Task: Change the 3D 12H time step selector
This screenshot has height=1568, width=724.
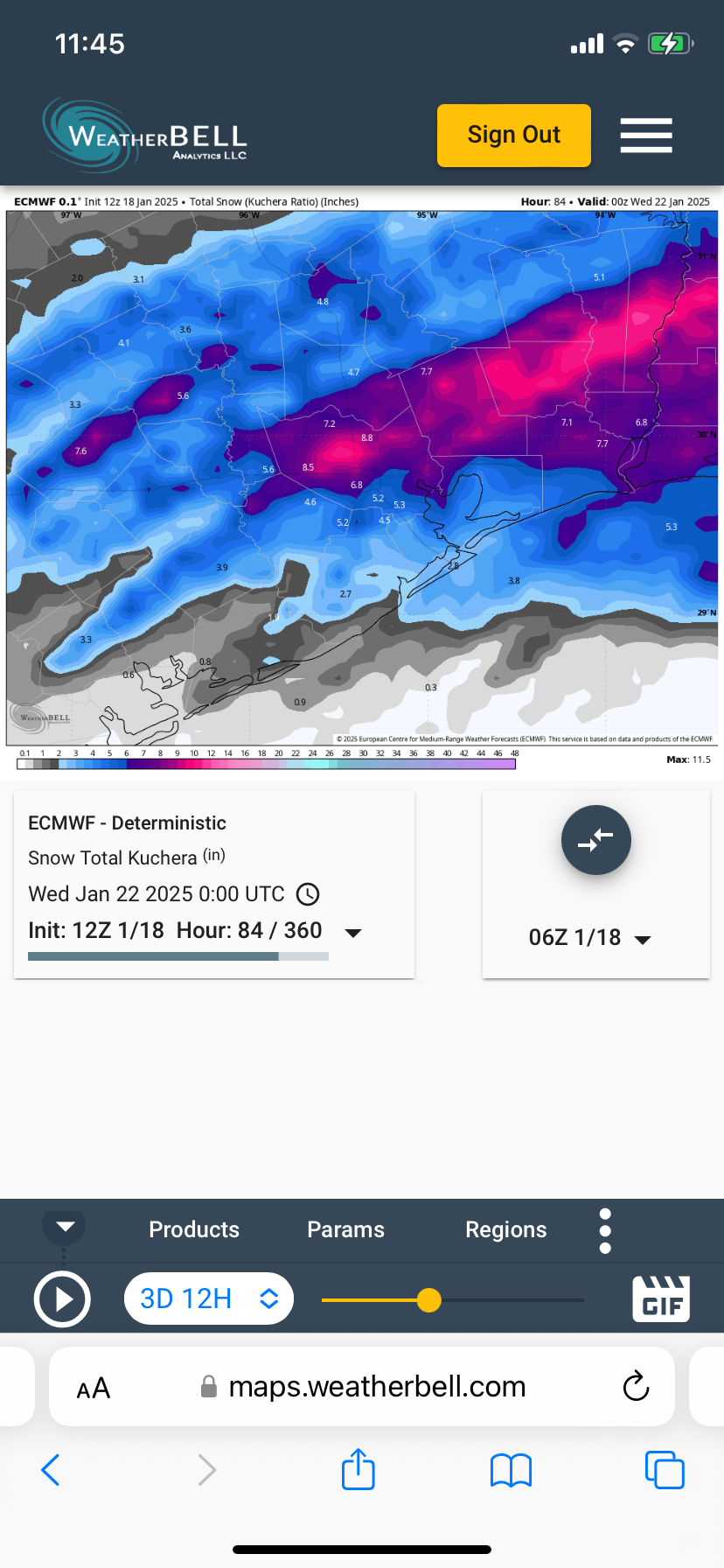Action: (x=209, y=1298)
